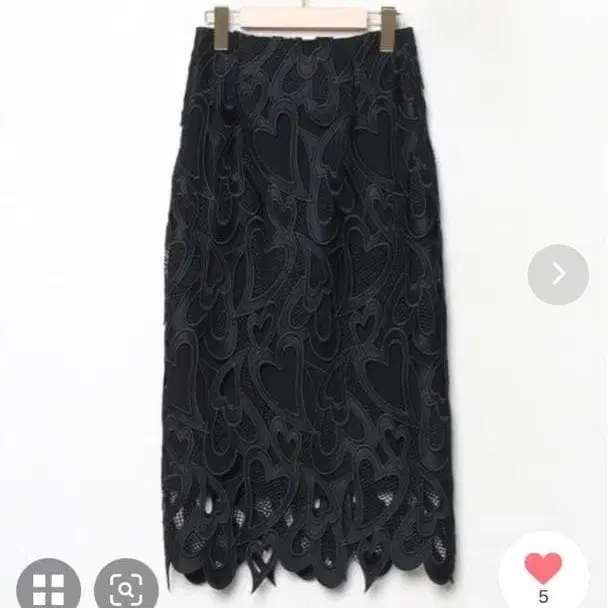Viewport: 608px width, 608px height.
Task: Go to the next product photo
Action: 558,274
